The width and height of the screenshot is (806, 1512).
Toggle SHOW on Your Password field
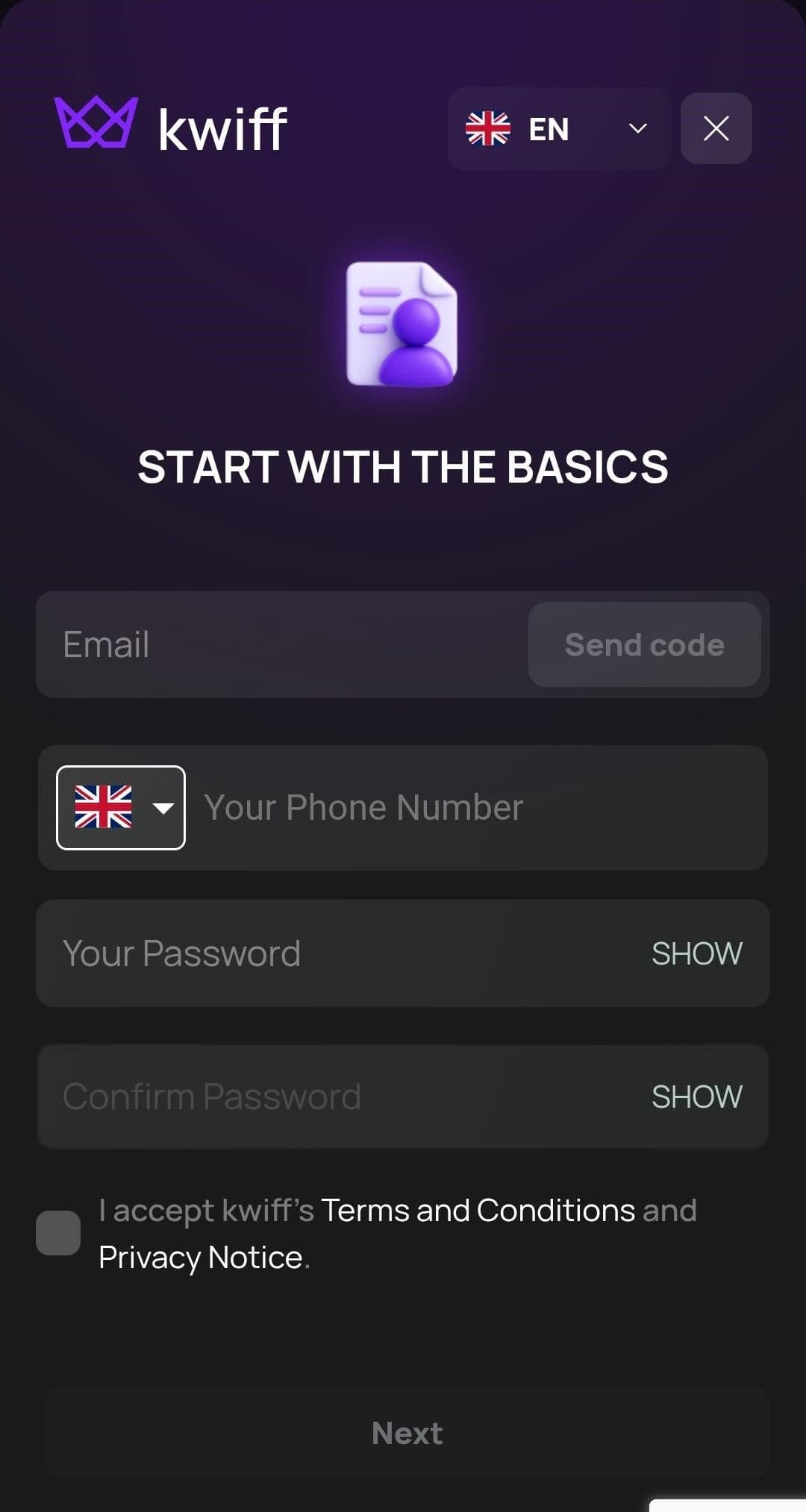(696, 953)
